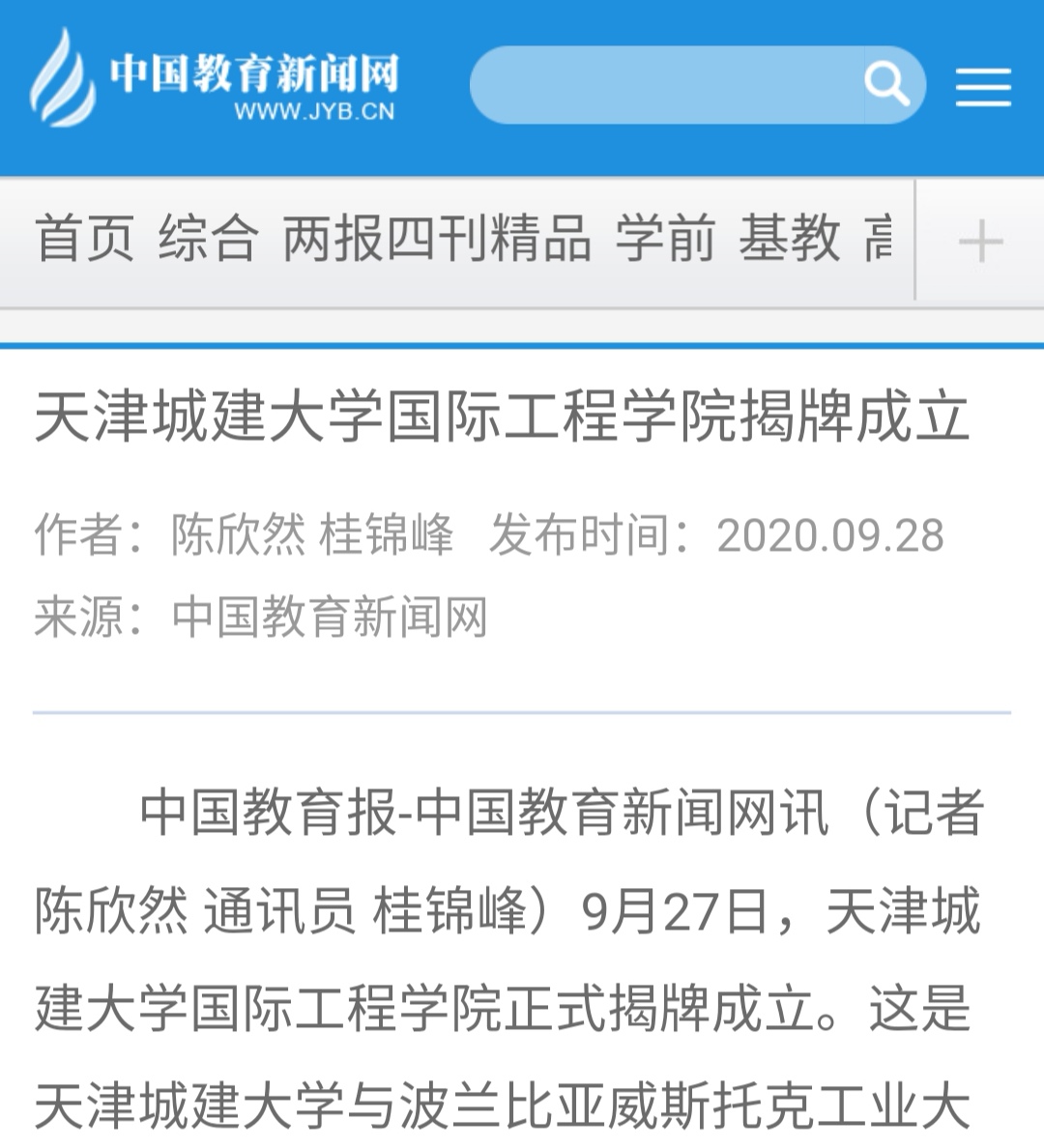
Task: Switch to 学前 tab
Action: pyautogui.click(x=665, y=239)
